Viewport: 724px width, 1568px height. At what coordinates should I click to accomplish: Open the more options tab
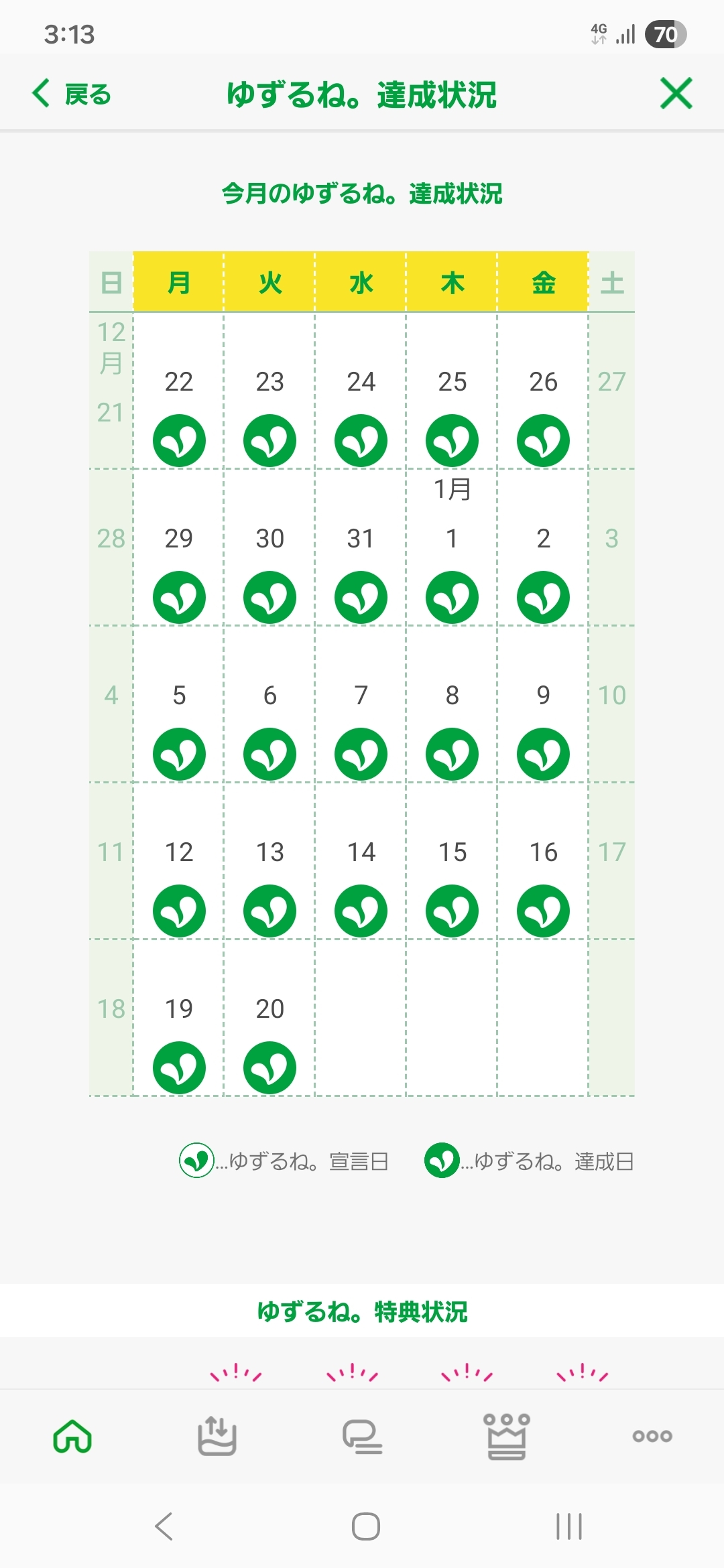click(x=652, y=1436)
